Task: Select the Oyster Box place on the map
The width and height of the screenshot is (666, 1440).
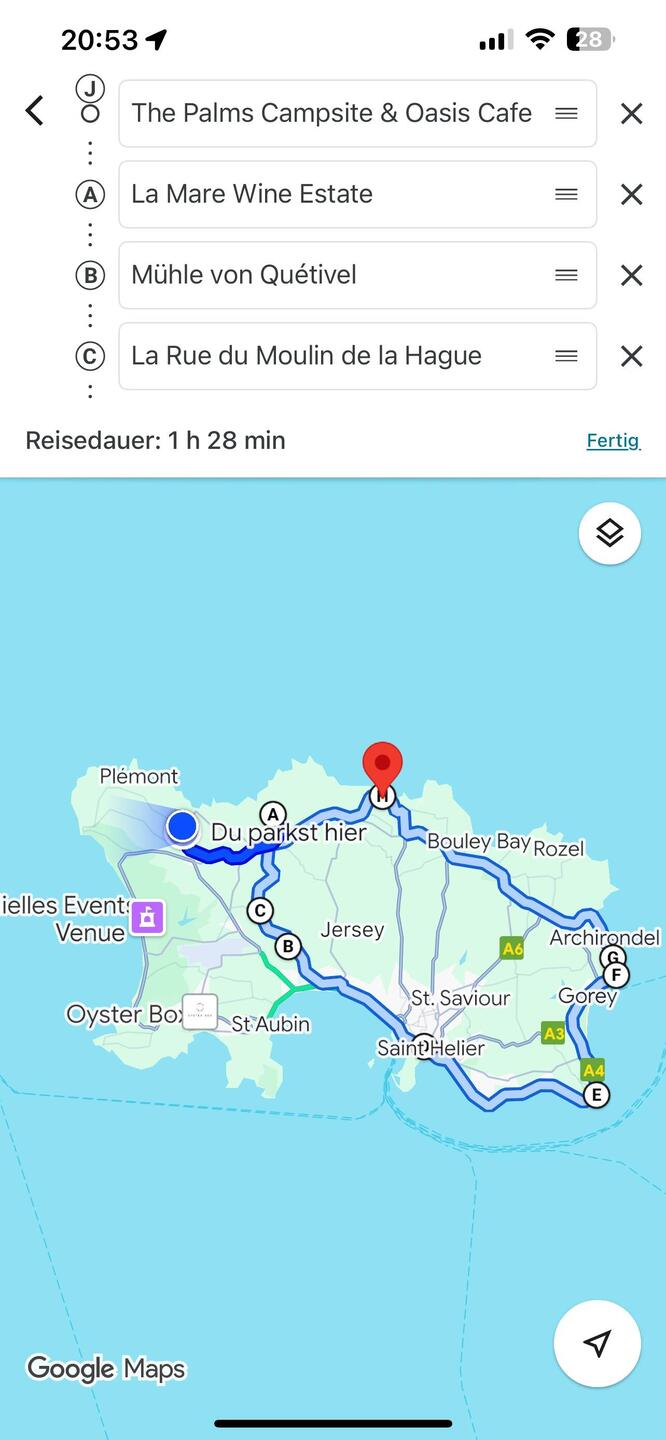Action: click(x=201, y=1011)
